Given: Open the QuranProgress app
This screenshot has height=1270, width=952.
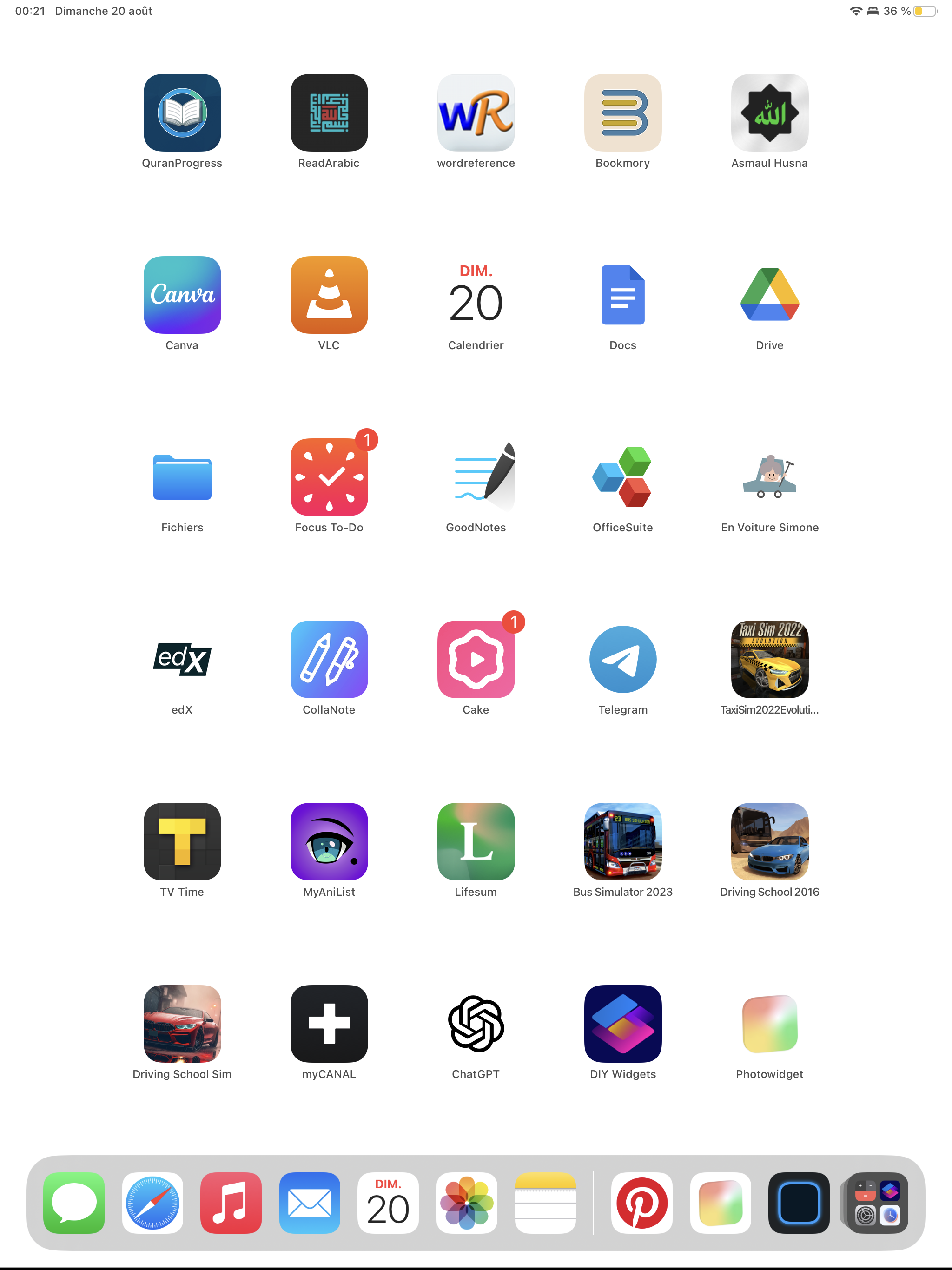Looking at the screenshot, I should coord(182,112).
